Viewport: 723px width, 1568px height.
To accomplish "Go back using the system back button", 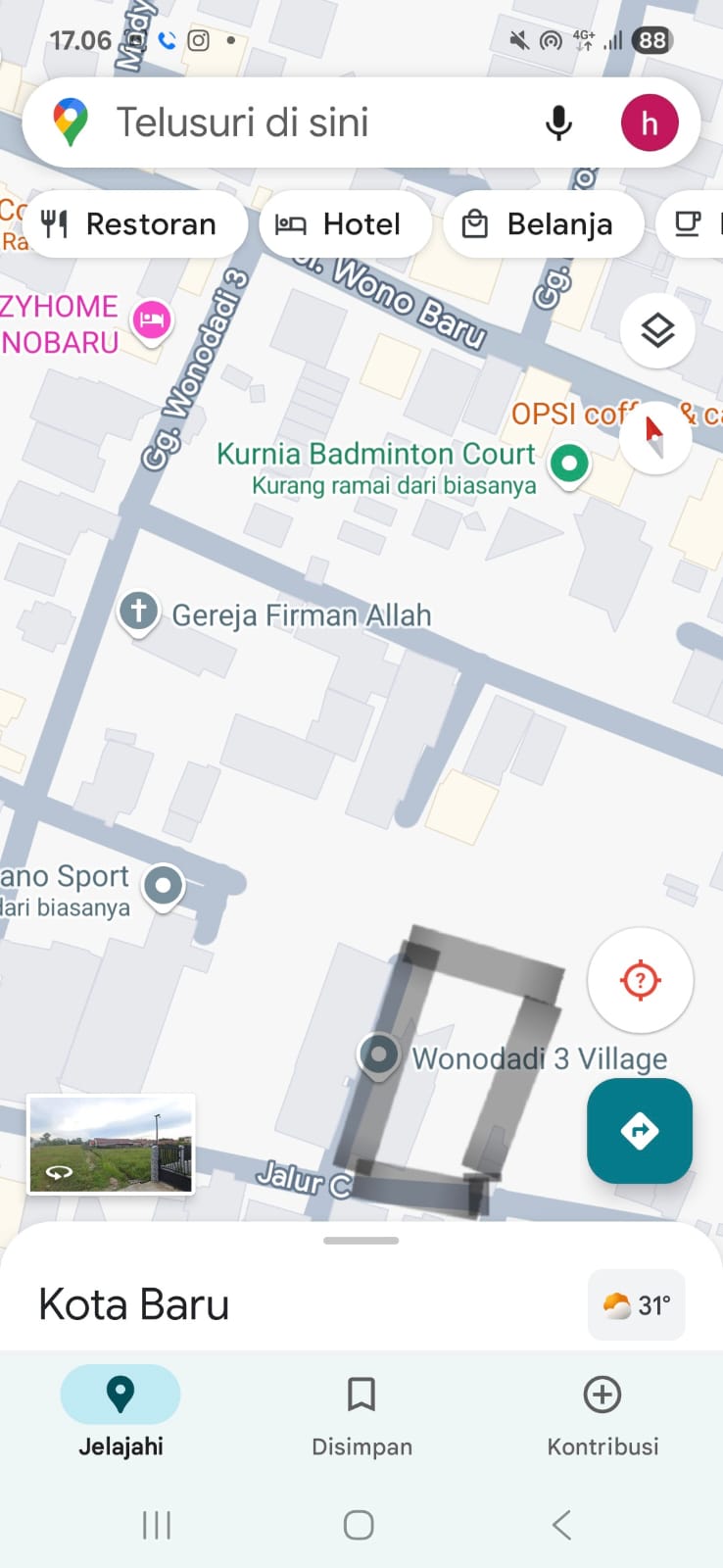I will point(561,1525).
